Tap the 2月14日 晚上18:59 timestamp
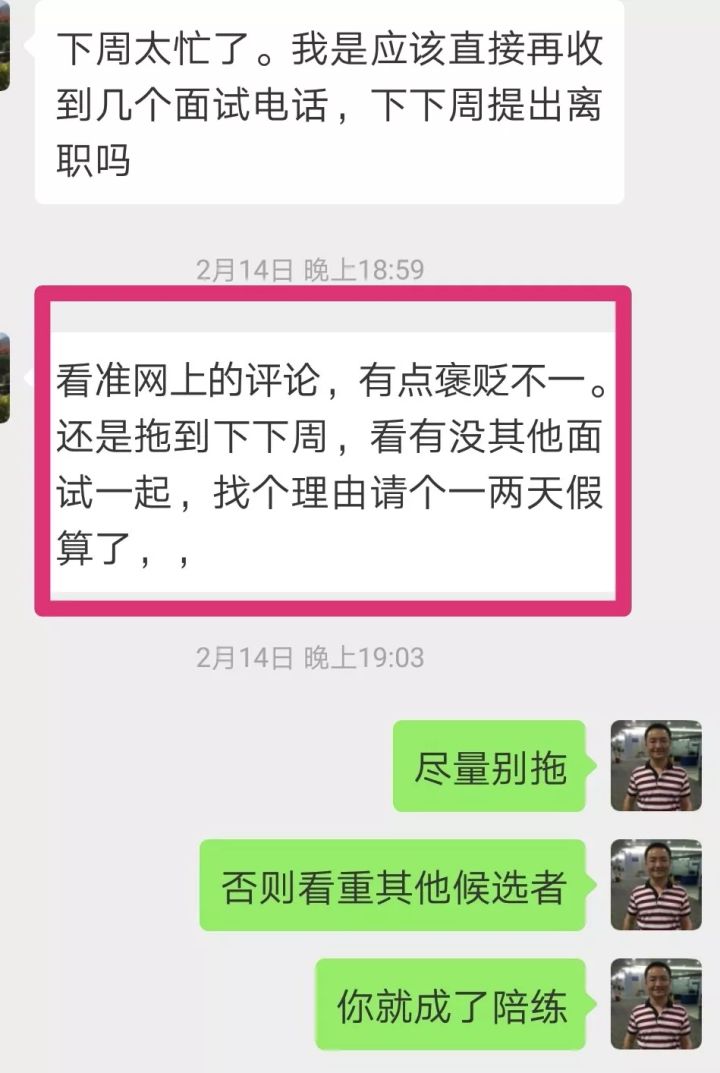Image resolution: width=720 pixels, height=1073 pixels. (310, 266)
